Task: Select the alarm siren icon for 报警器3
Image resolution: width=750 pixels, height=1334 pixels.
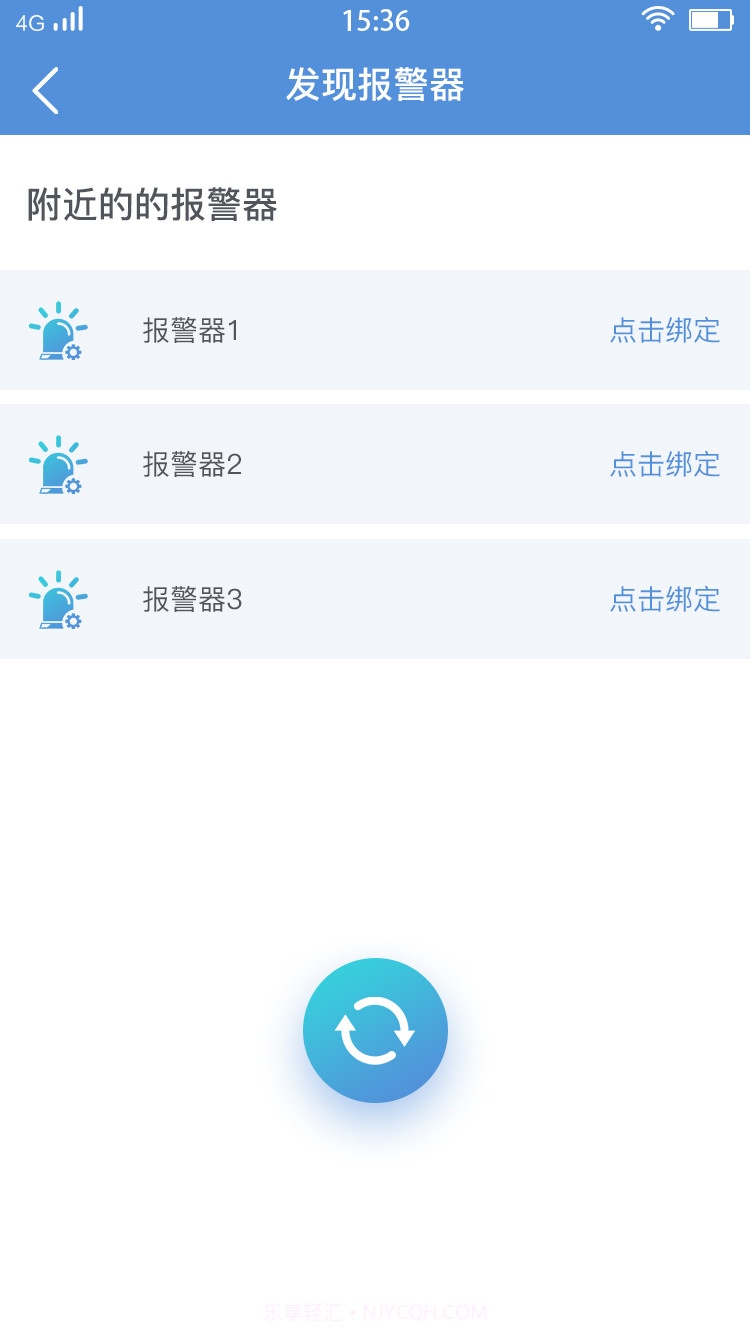Action: [x=60, y=599]
